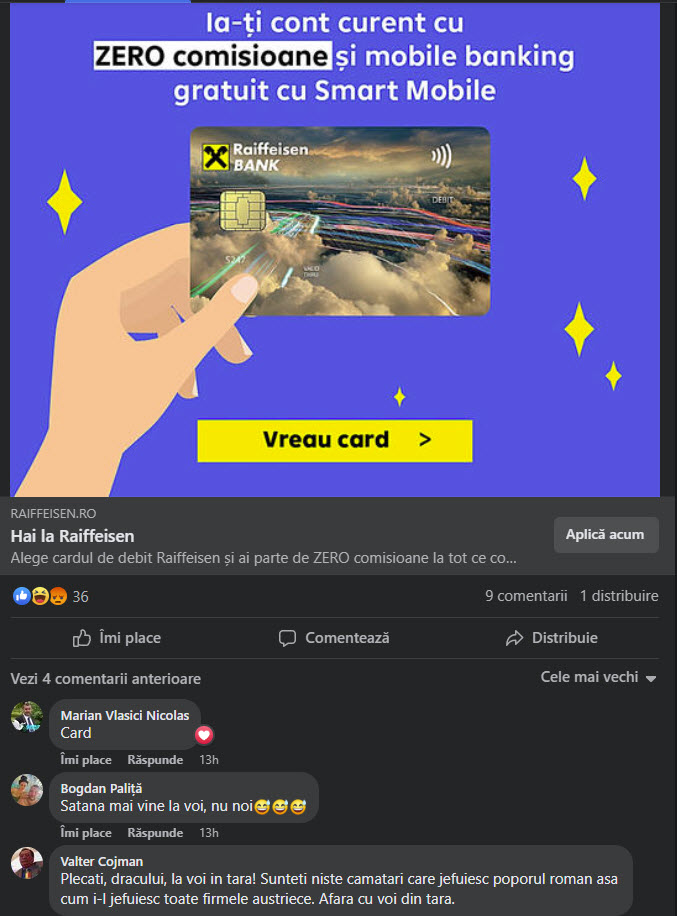Expand Vezi 4 comentarii anterioare
Viewport: 677px width, 916px height.
(x=105, y=679)
